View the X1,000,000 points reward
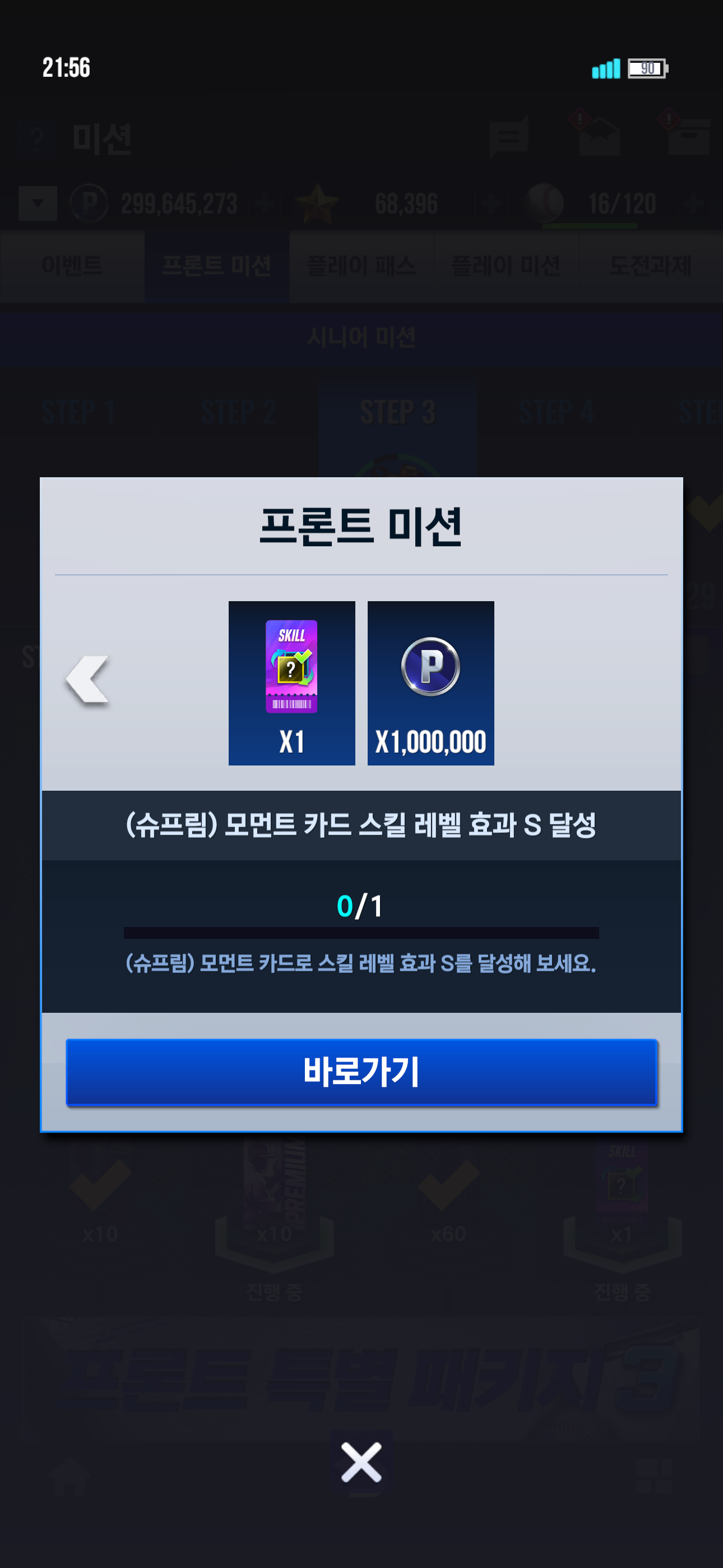The width and height of the screenshot is (723, 1568). pyautogui.click(x=431, y=683)
